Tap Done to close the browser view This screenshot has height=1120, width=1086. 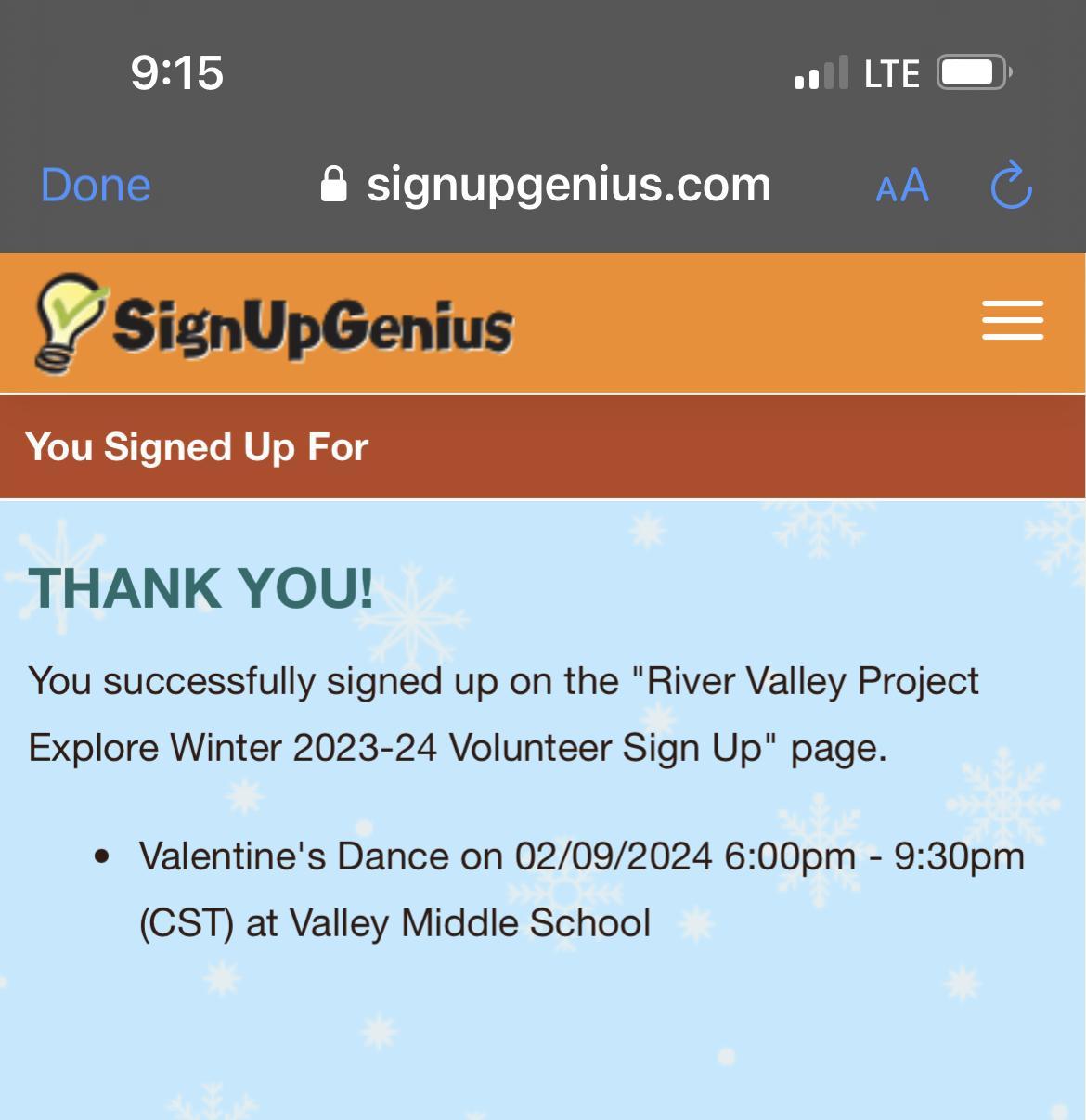pyautogui.click(x=96, y=185)
